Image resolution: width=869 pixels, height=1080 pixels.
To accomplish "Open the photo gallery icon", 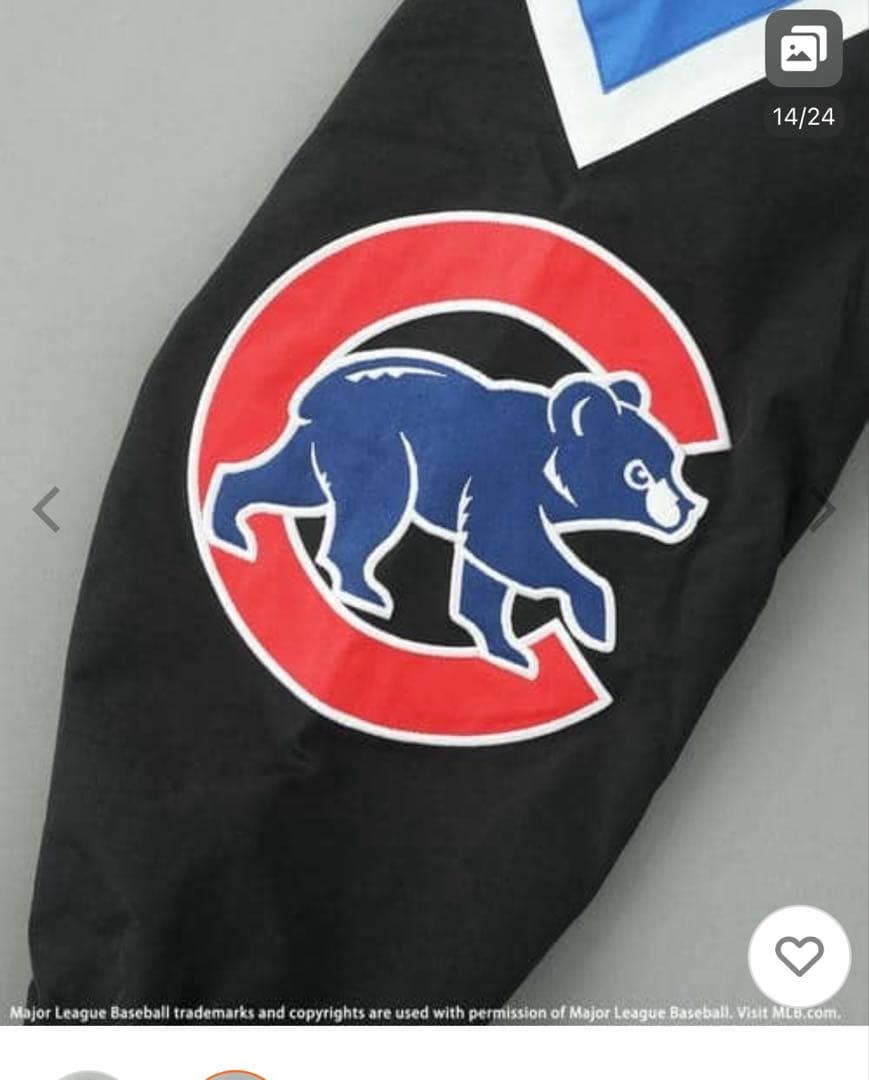I will (803, 49).
